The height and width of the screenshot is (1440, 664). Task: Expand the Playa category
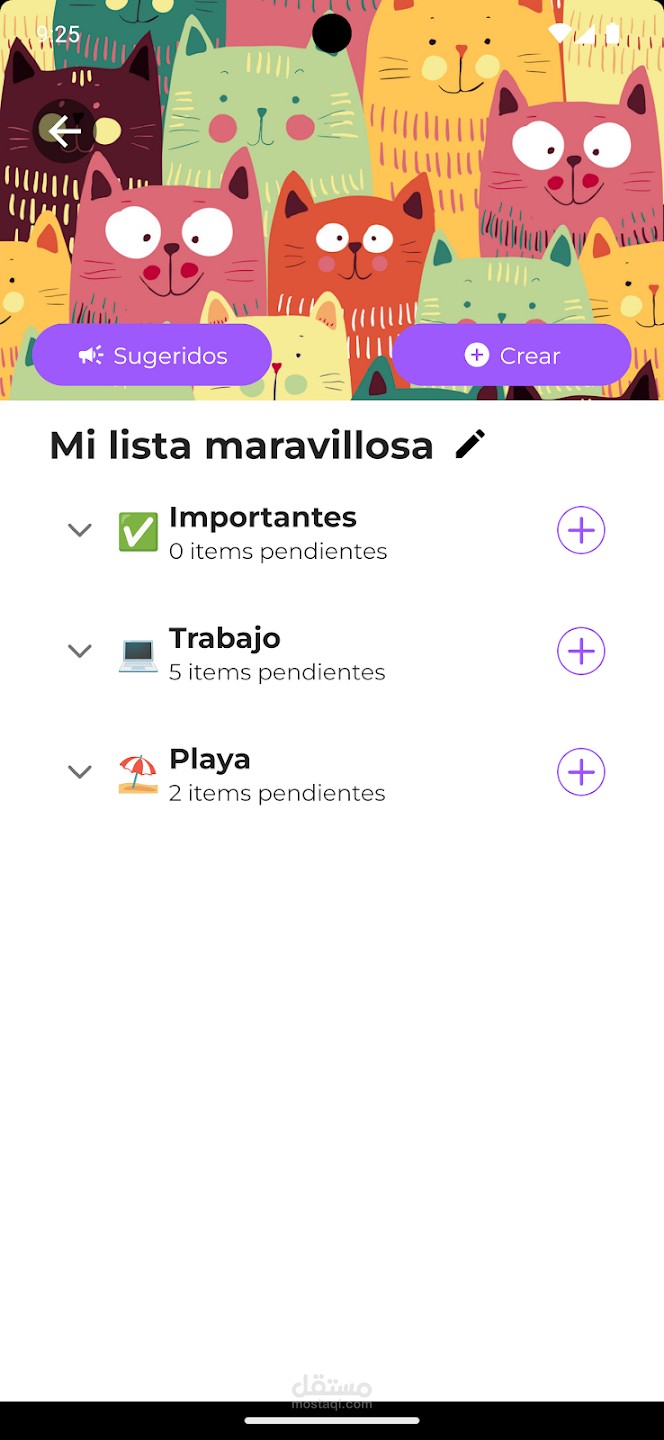[80, 772]
